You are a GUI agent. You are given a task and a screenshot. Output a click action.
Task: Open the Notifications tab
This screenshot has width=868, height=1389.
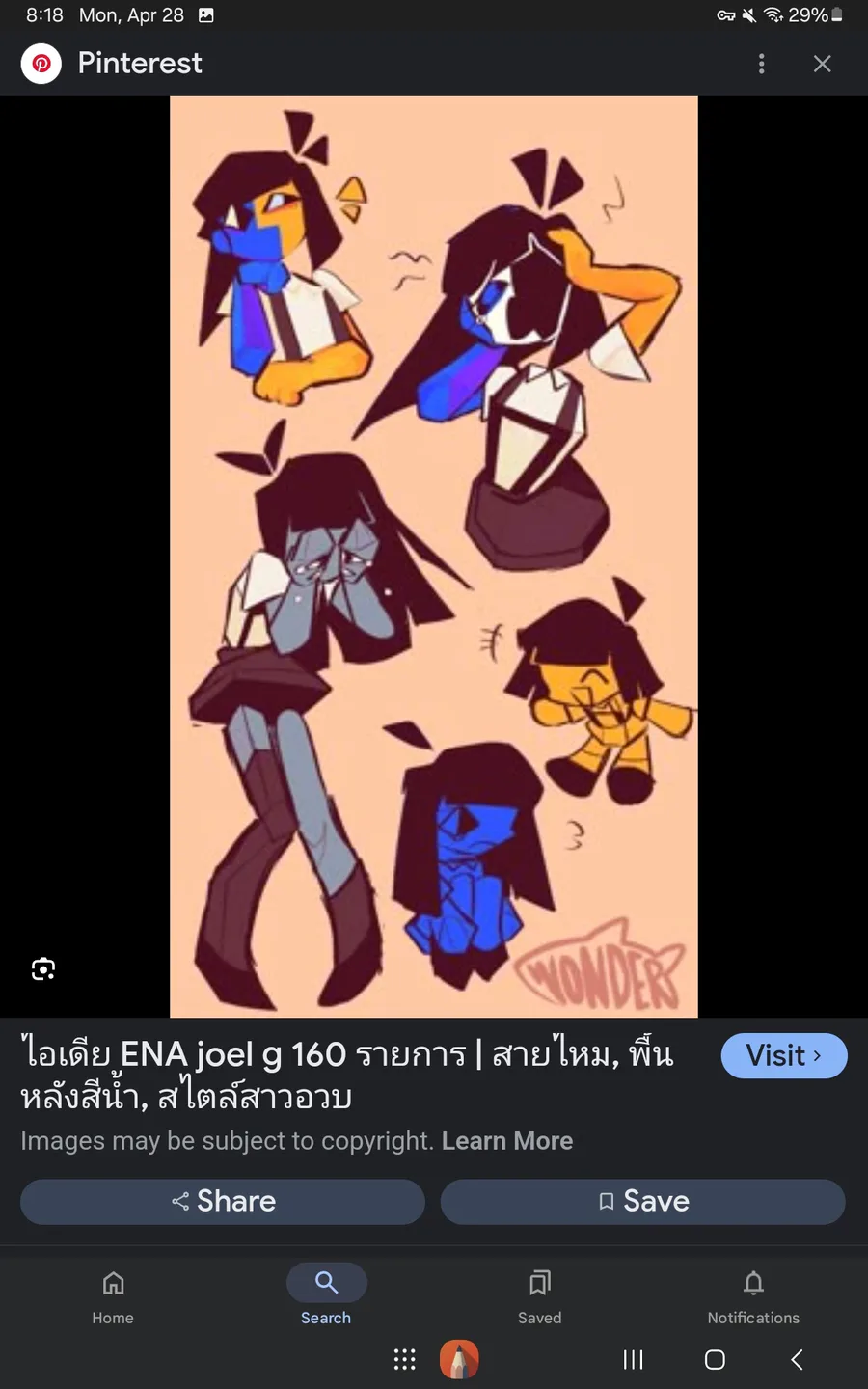tap(753, 1295)
